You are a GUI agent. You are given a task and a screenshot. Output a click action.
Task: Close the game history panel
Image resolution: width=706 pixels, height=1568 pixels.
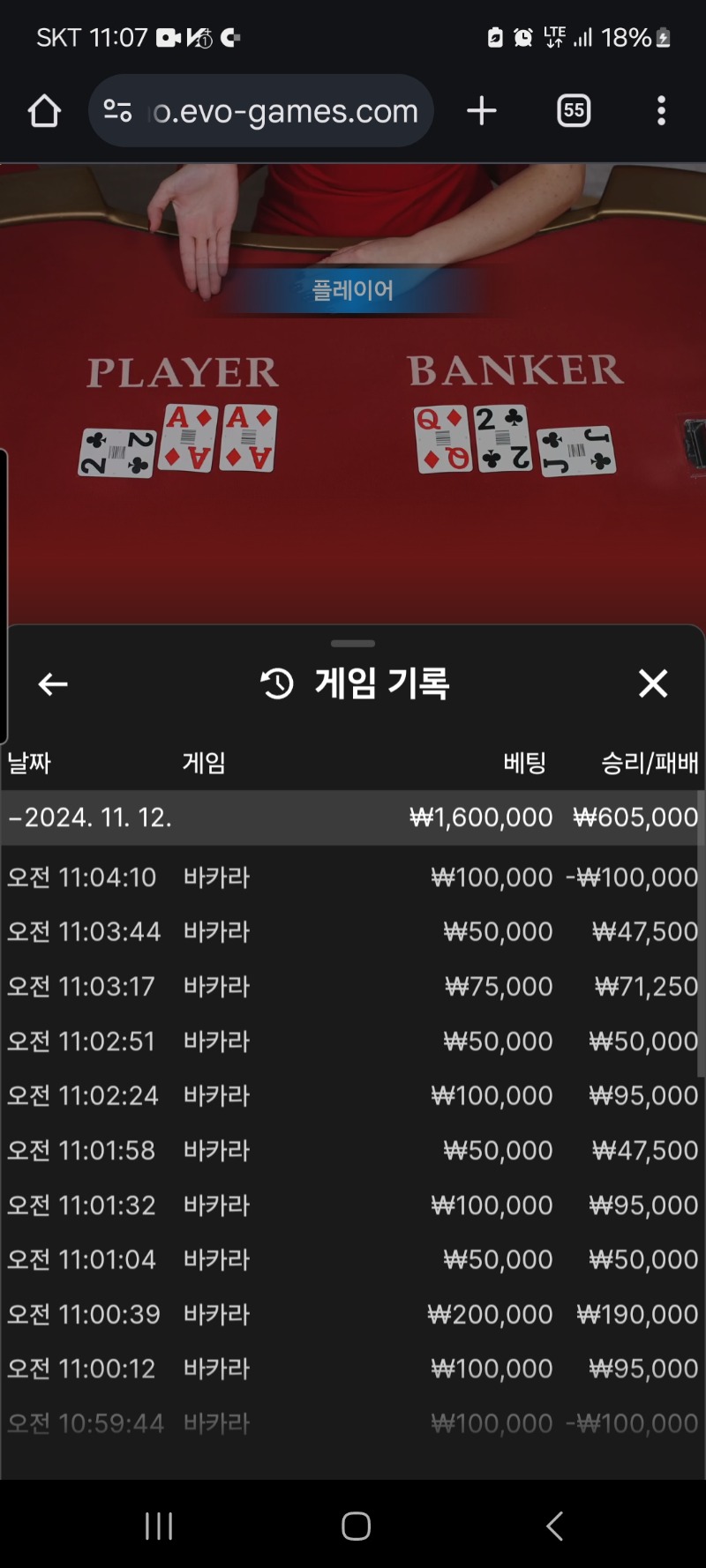653,683
